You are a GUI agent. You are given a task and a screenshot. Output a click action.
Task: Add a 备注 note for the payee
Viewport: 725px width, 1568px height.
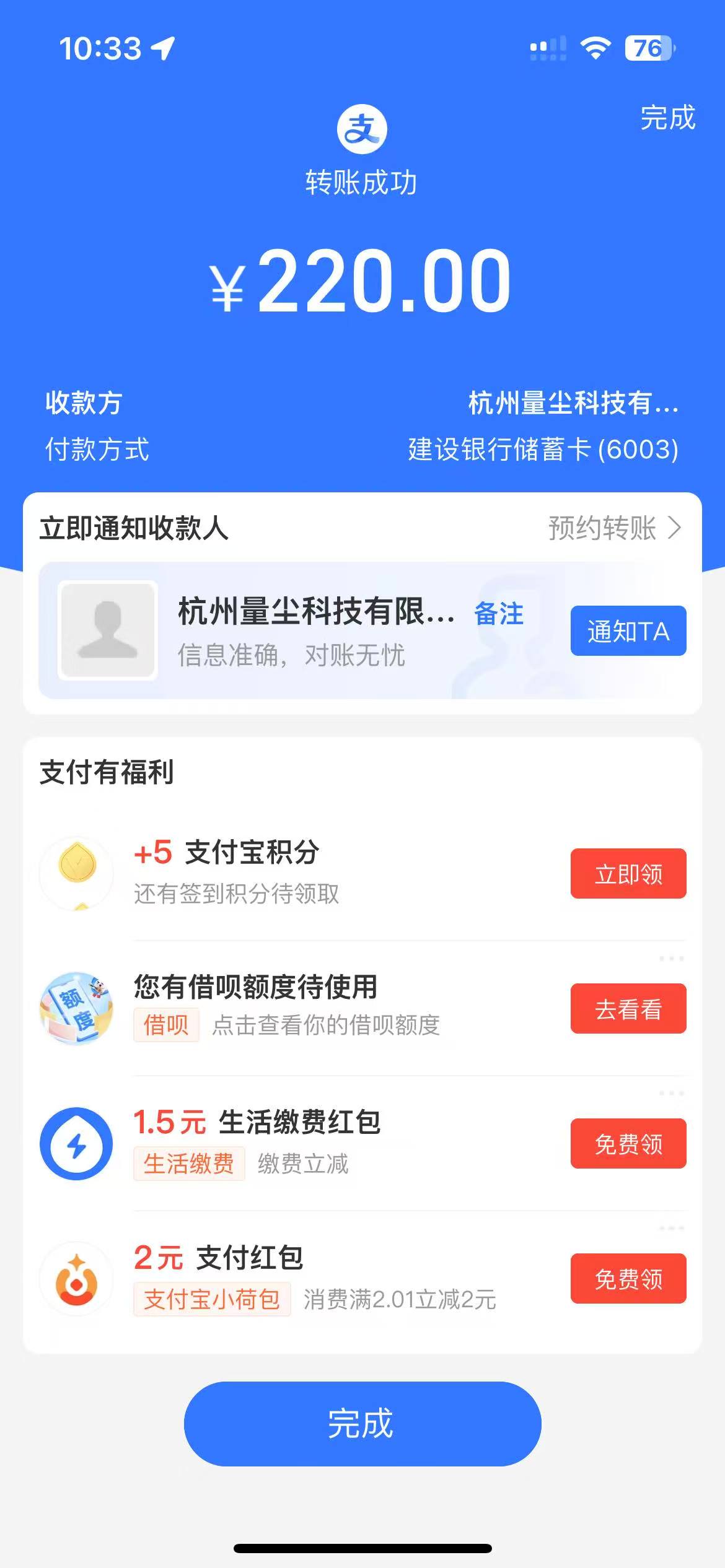[499, 614]
